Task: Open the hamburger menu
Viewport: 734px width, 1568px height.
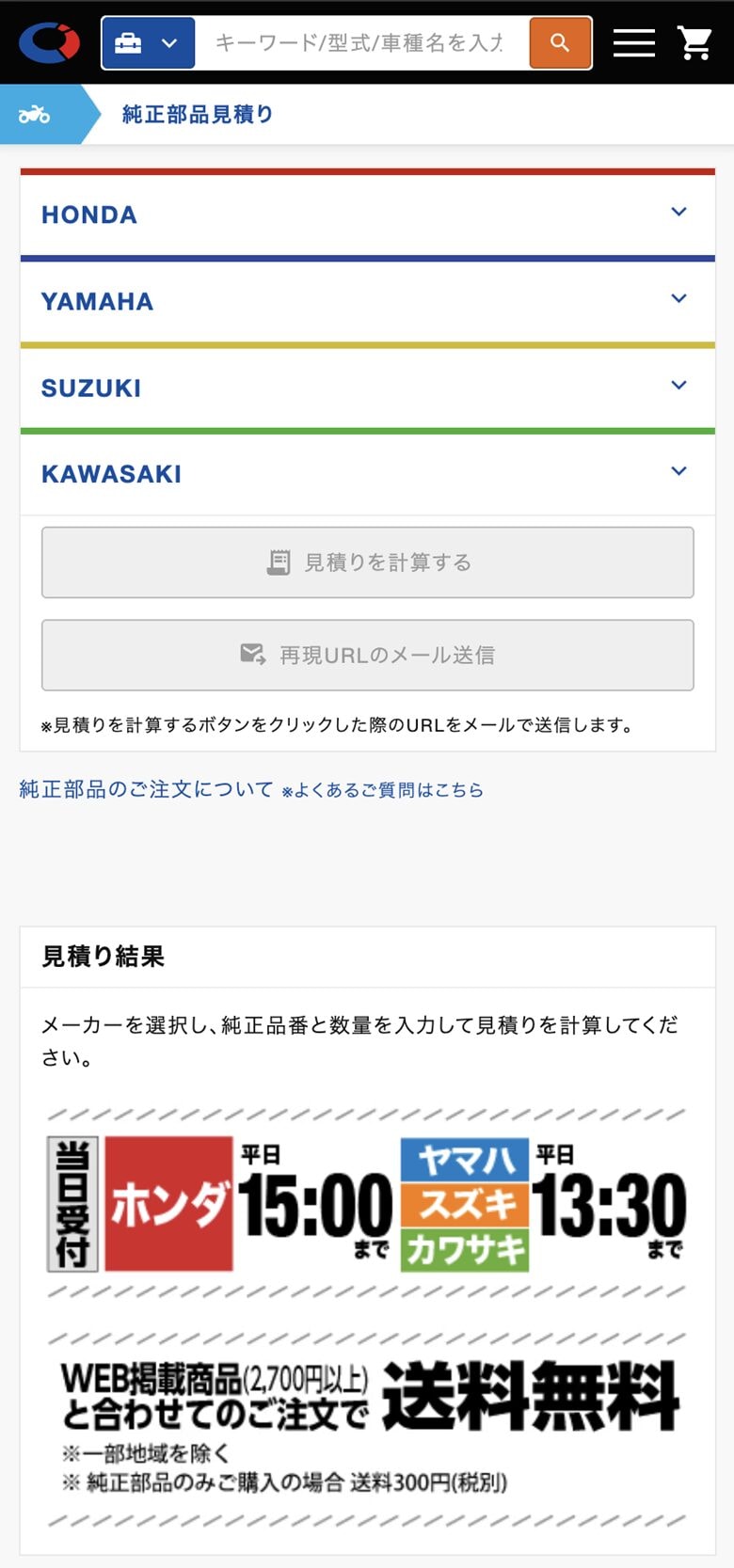Action: (x=633, y=43)
